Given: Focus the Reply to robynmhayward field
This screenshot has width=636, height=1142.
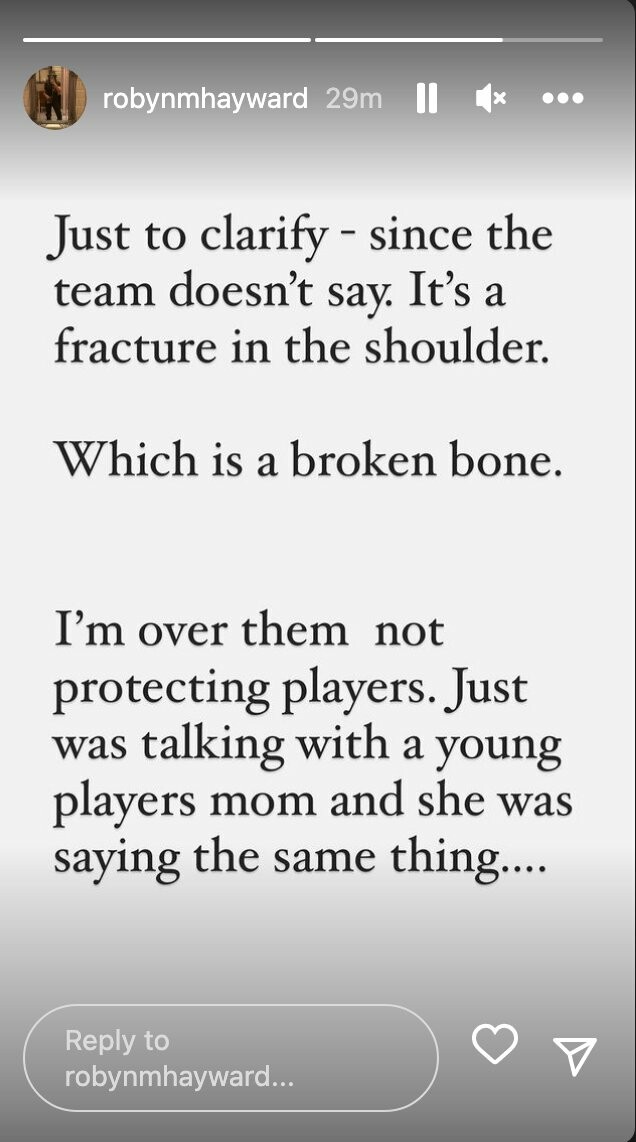Looking at the screenshot, I should (x=230, y=1058).
